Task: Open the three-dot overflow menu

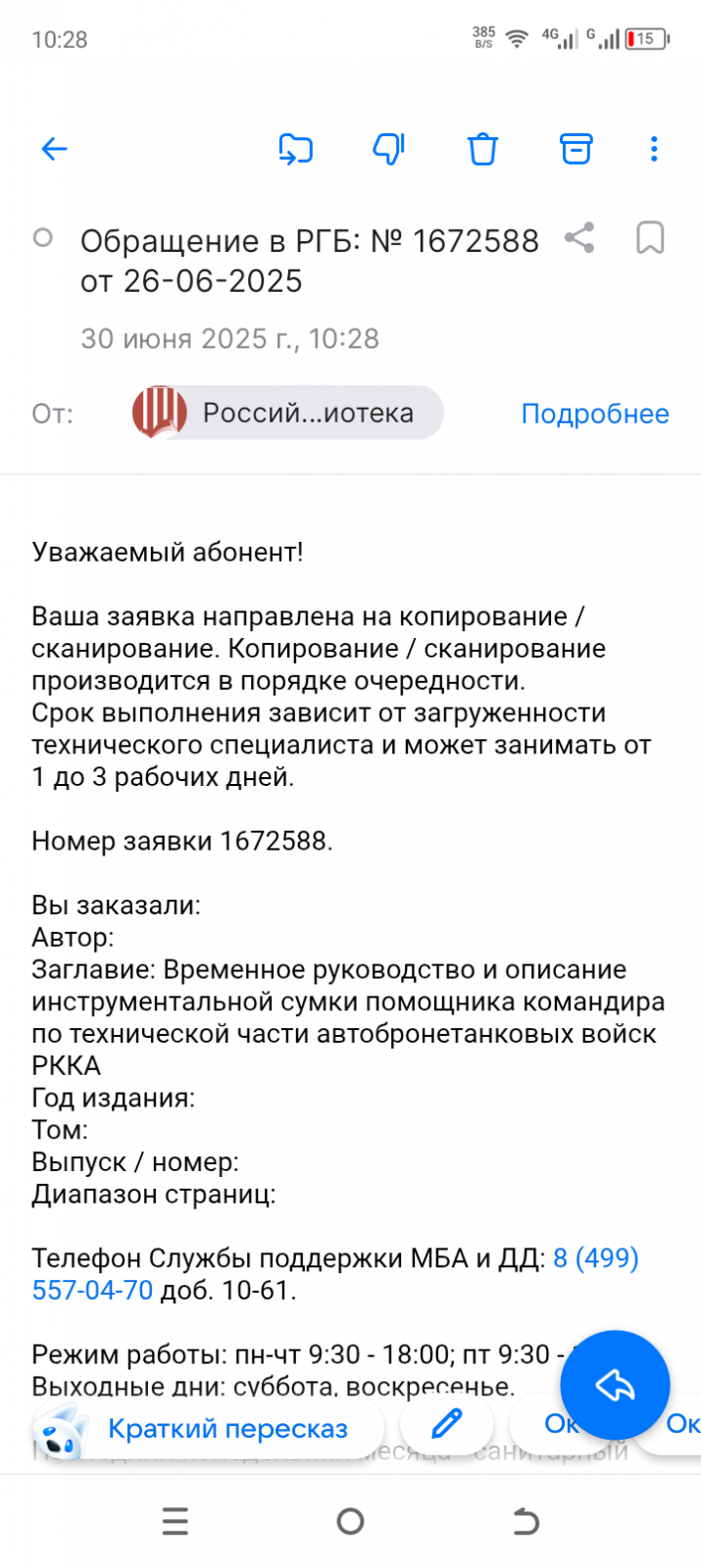Action: [x=654, y=149]
